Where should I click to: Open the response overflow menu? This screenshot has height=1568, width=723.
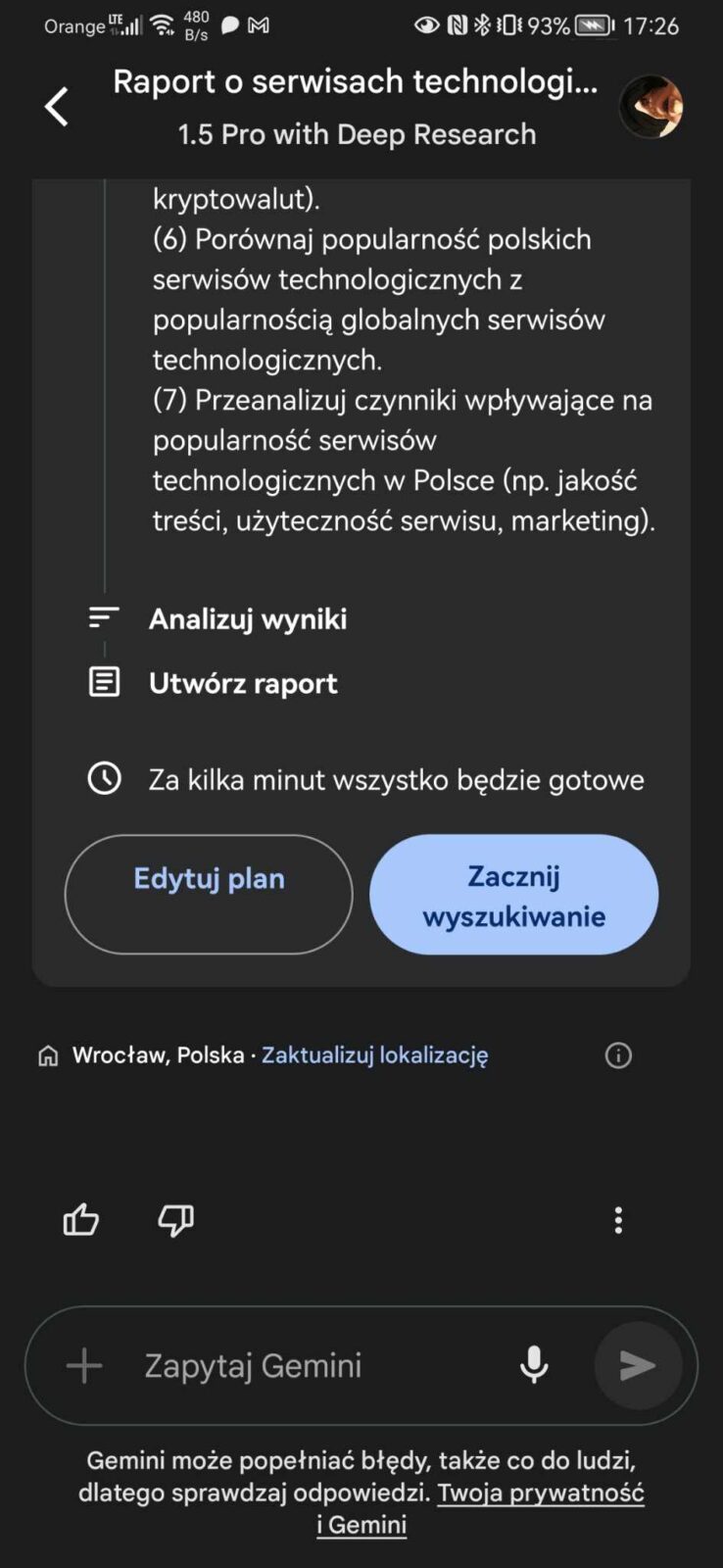coord(618,1220)
